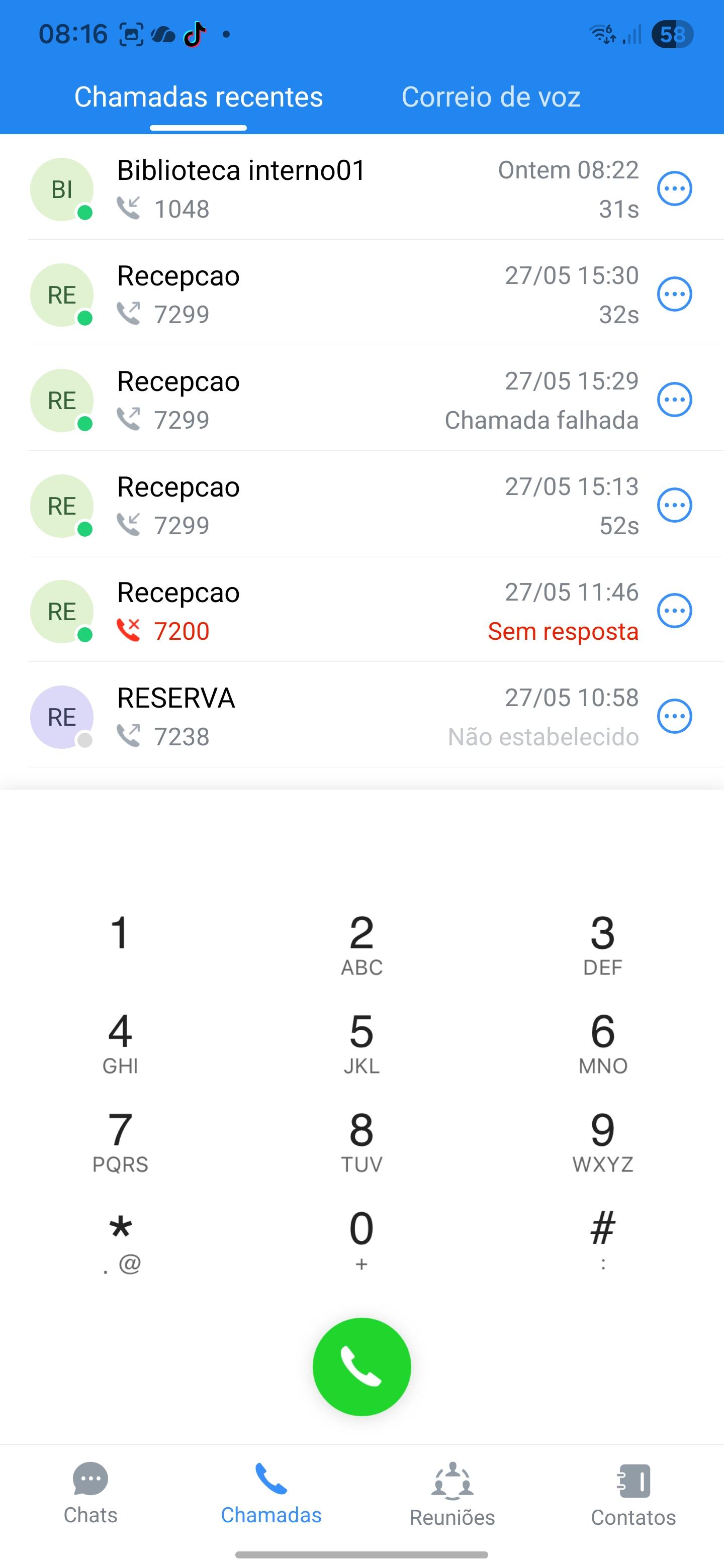Image resolution: width=724 pixels, height=1568 pixels.
Task: Open the missed Recepcao 7200 call entry
Action: [361, 610]
